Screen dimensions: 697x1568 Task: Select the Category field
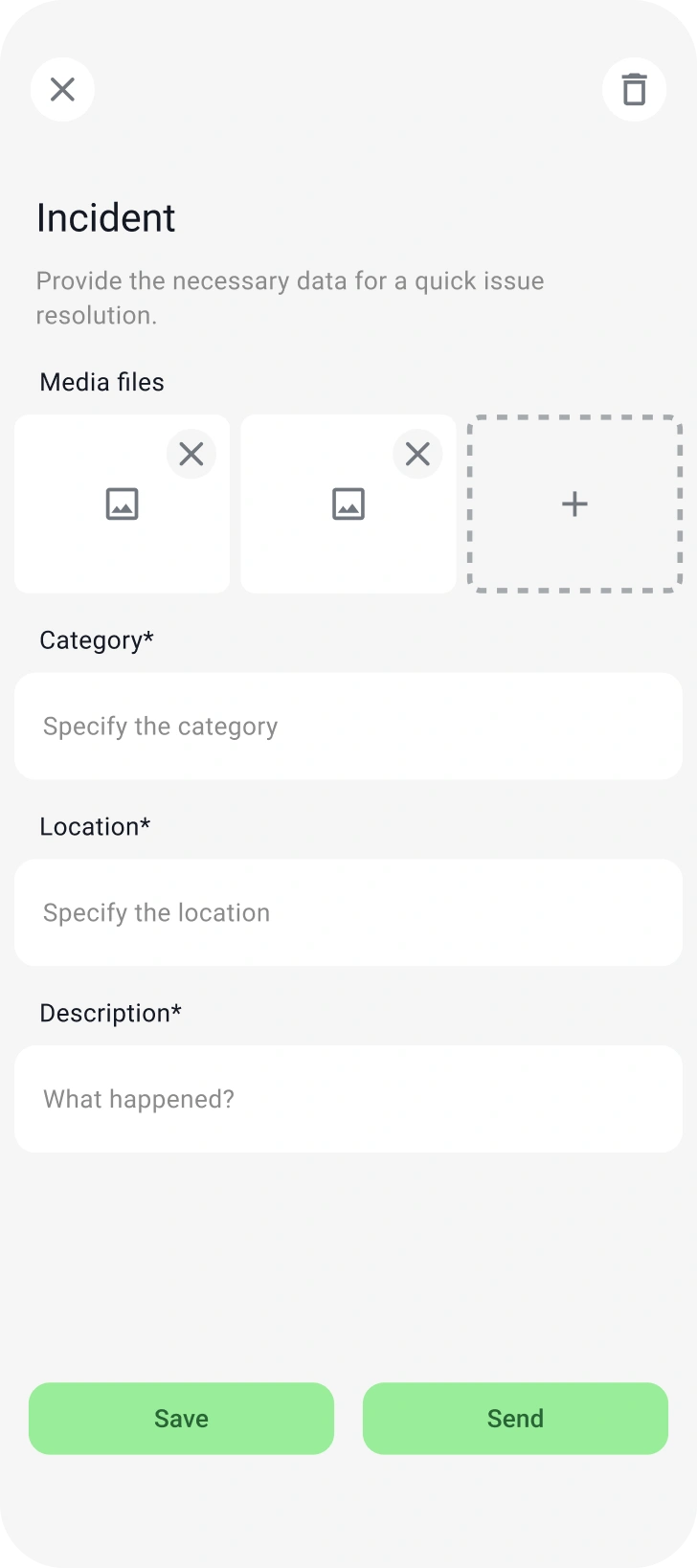(348, 726)
